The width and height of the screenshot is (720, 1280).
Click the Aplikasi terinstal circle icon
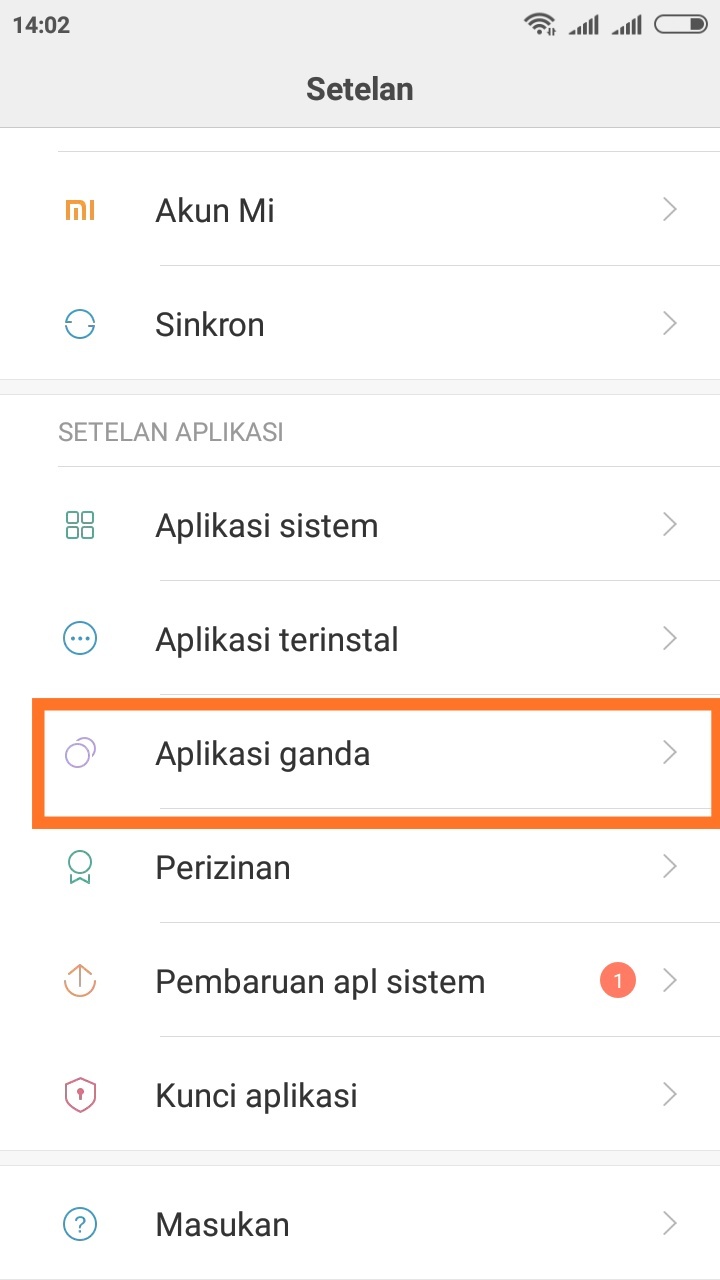pos(79,638)
